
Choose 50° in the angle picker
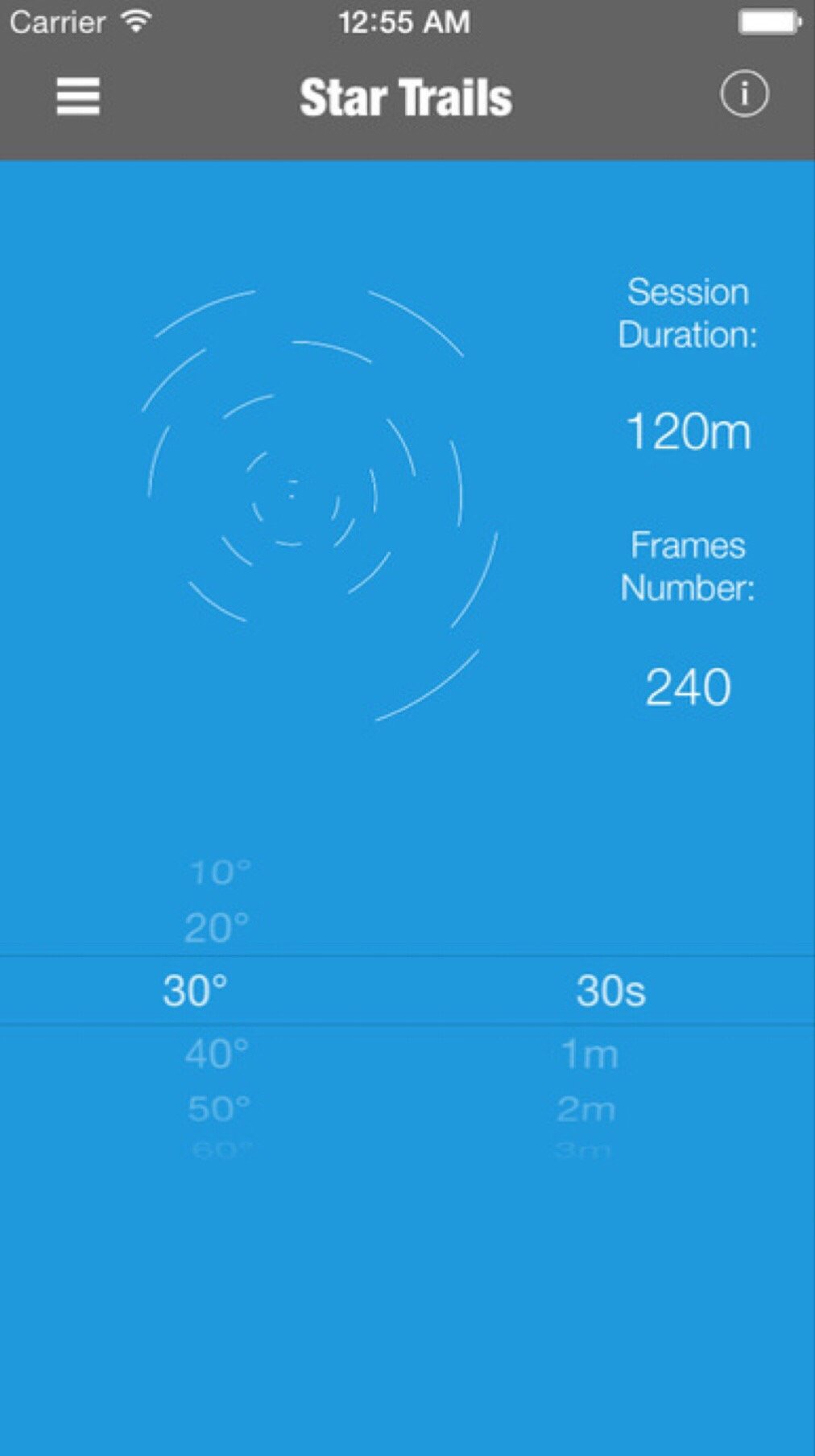click(x=217, y=1109)
